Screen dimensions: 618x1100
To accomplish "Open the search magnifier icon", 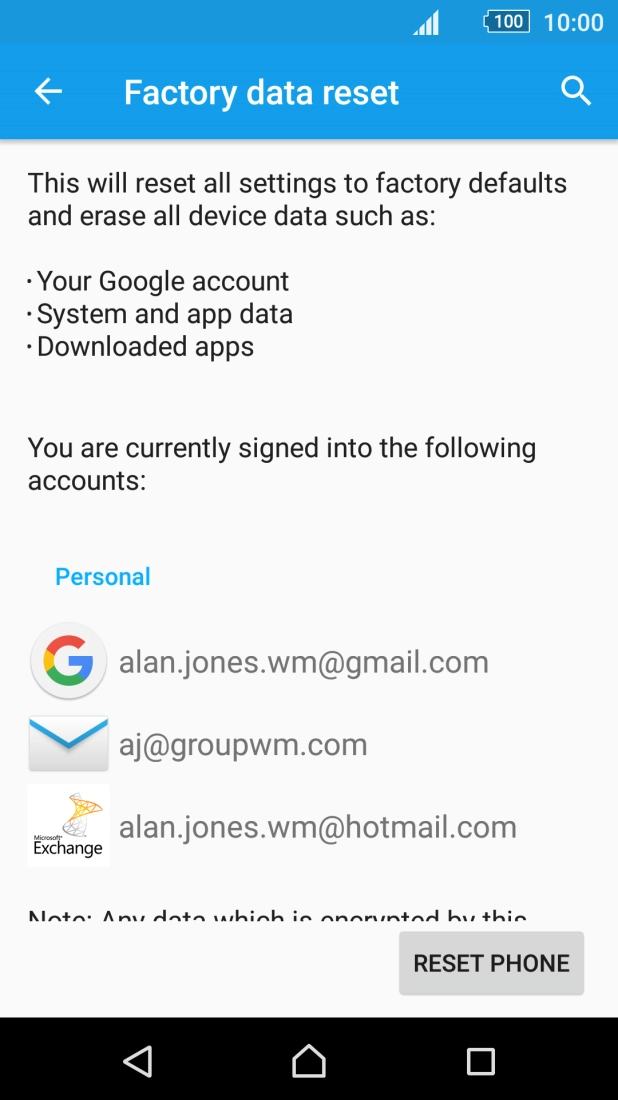I will click(x=576, y=92).
